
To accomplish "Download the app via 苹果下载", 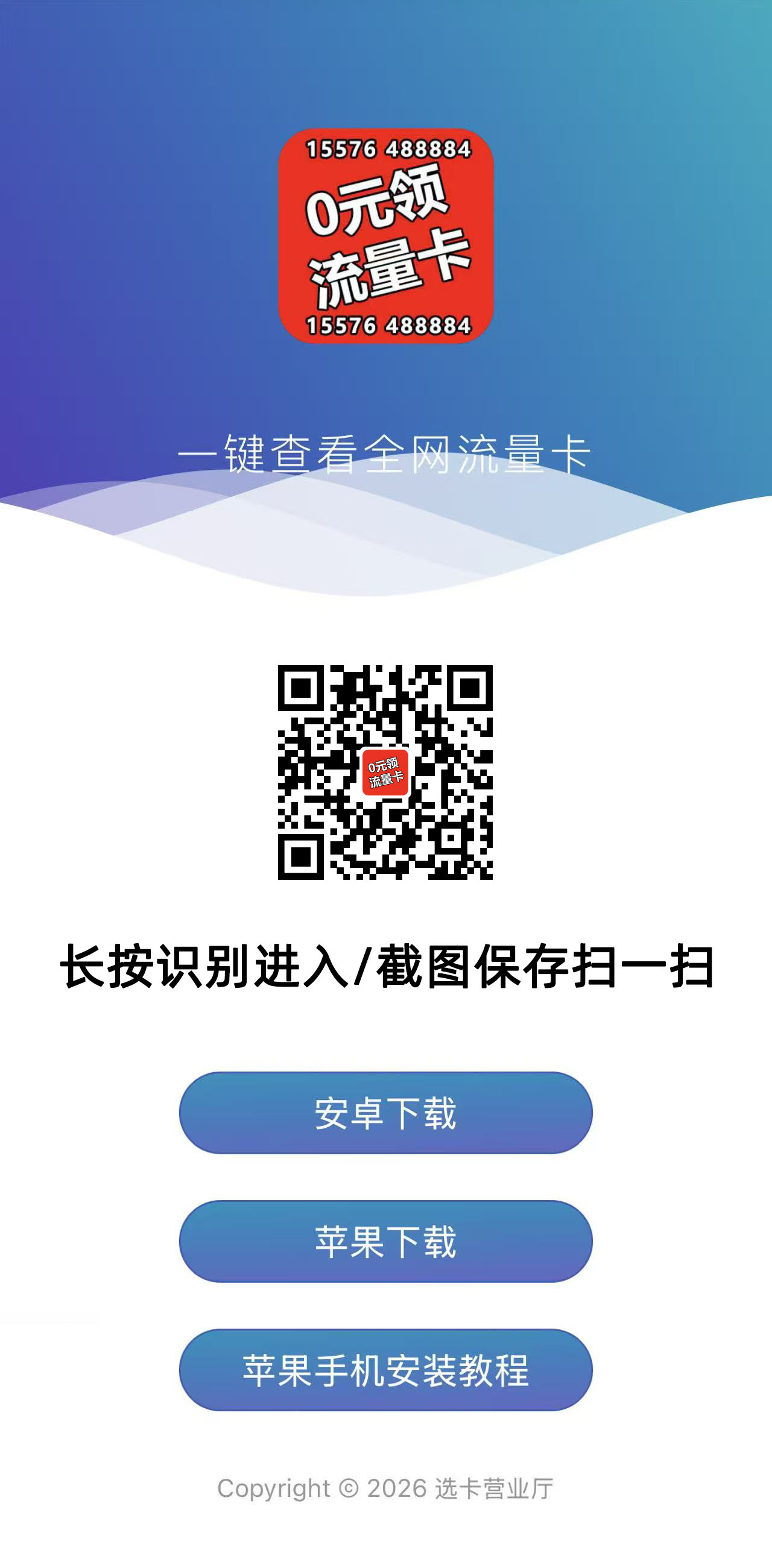I will [385, 1242].
